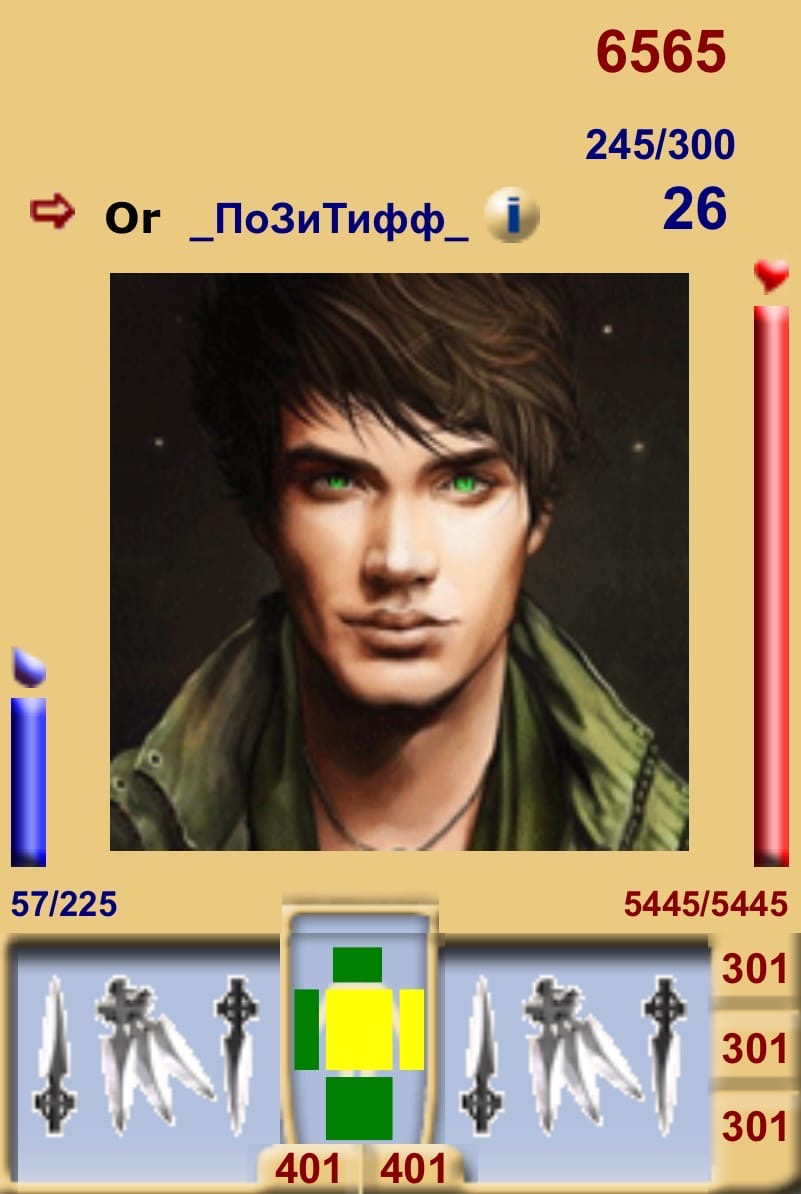Open player info via the "i" icon
This screenshot has height=1194, width=801.
(x=512, y=216)
